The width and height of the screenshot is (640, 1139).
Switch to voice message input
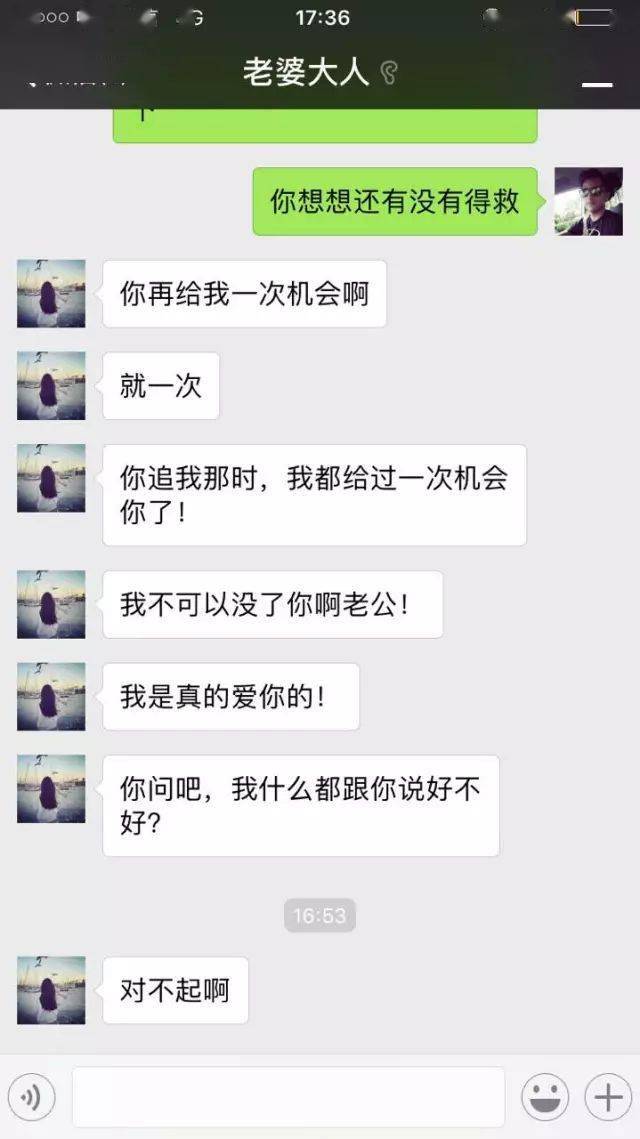click(30, 1098)
